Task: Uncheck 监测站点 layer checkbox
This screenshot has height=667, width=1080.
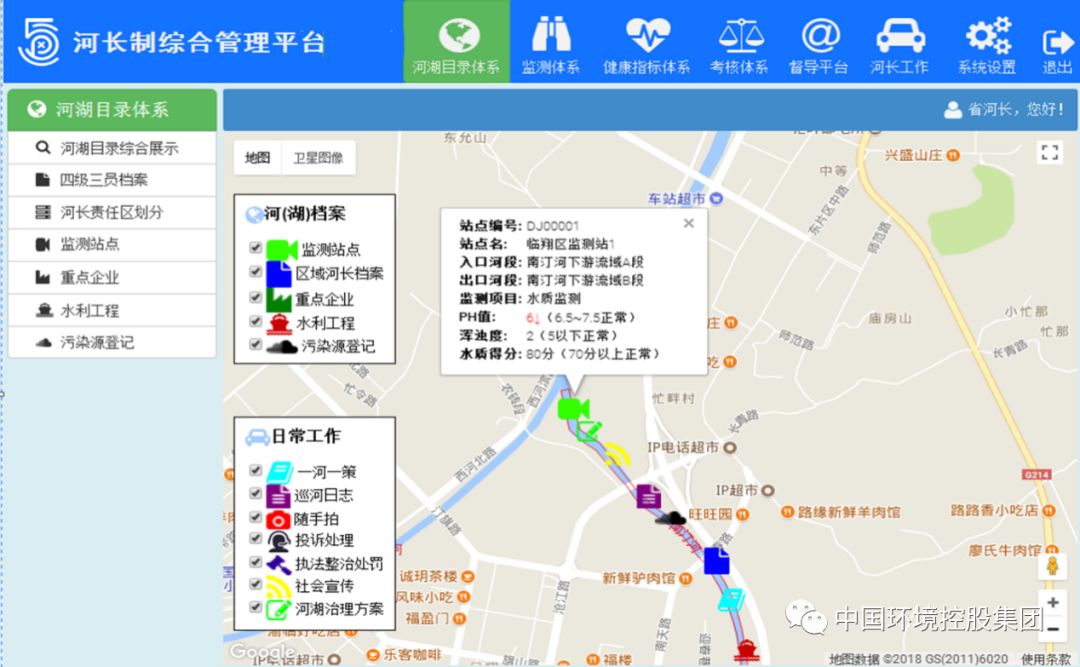Action: pyautogui.click(x=255, y=248)
